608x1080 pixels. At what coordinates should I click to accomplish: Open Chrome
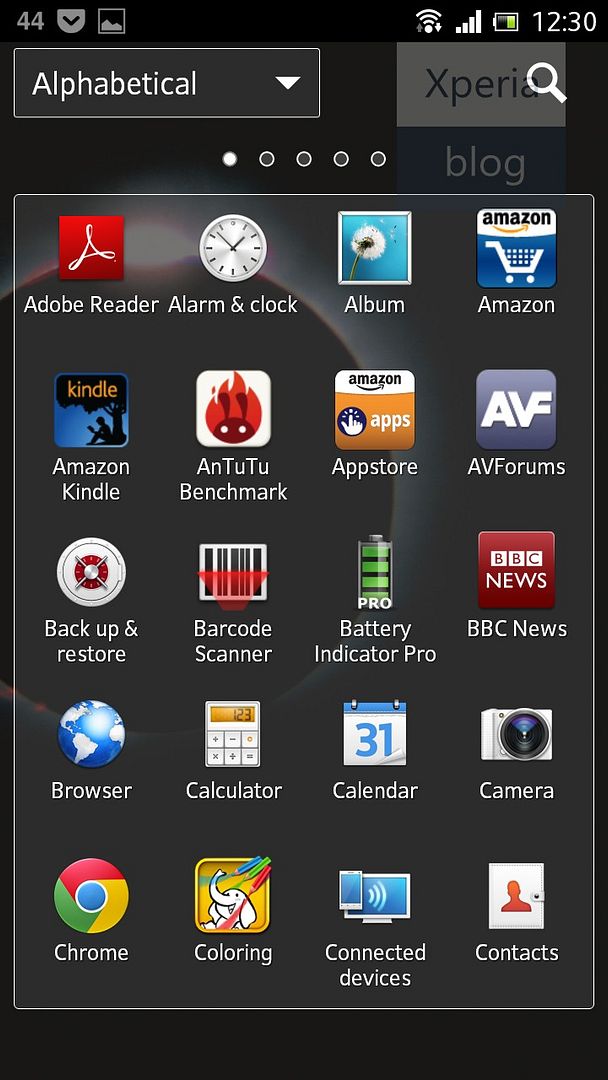click(91, 896)
